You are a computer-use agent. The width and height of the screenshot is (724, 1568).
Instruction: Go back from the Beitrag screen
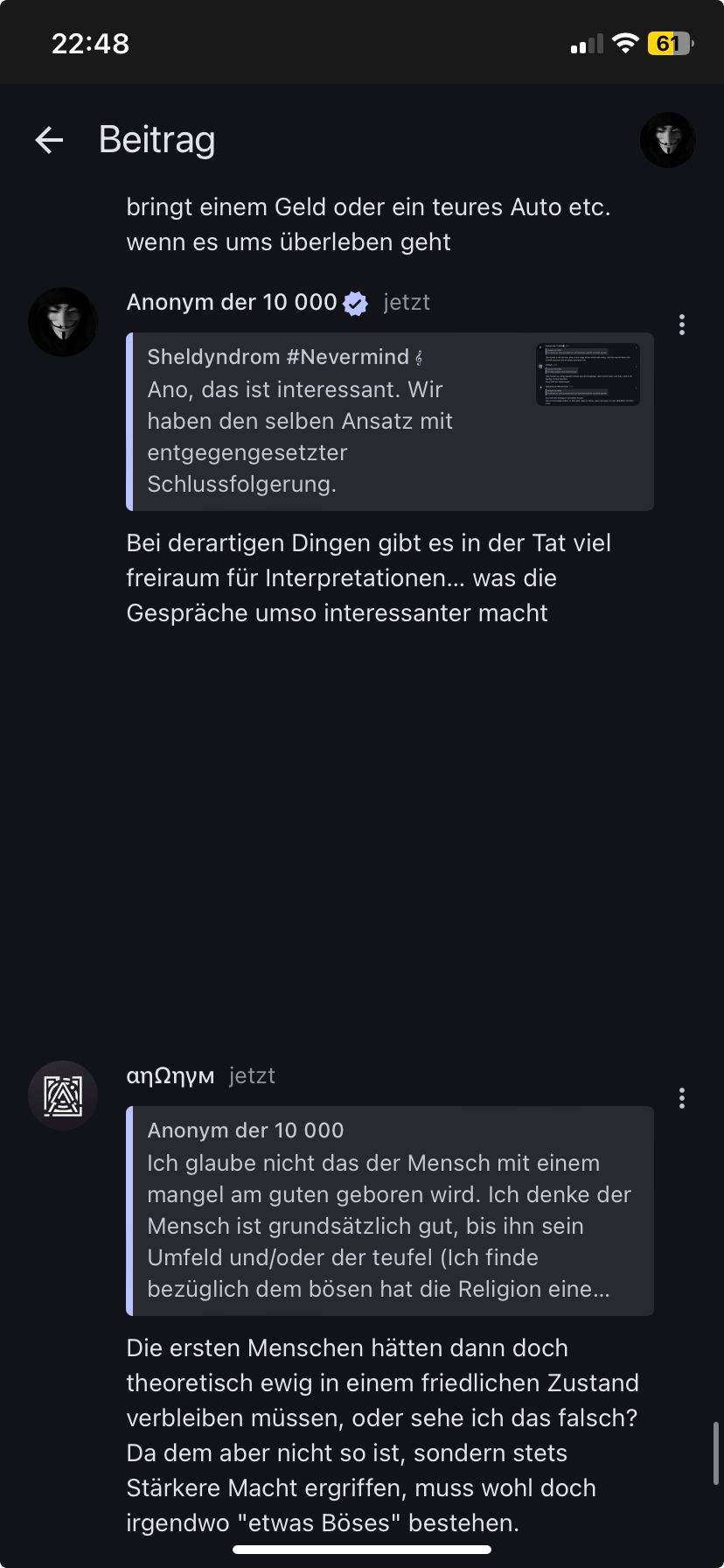(50, 140)
